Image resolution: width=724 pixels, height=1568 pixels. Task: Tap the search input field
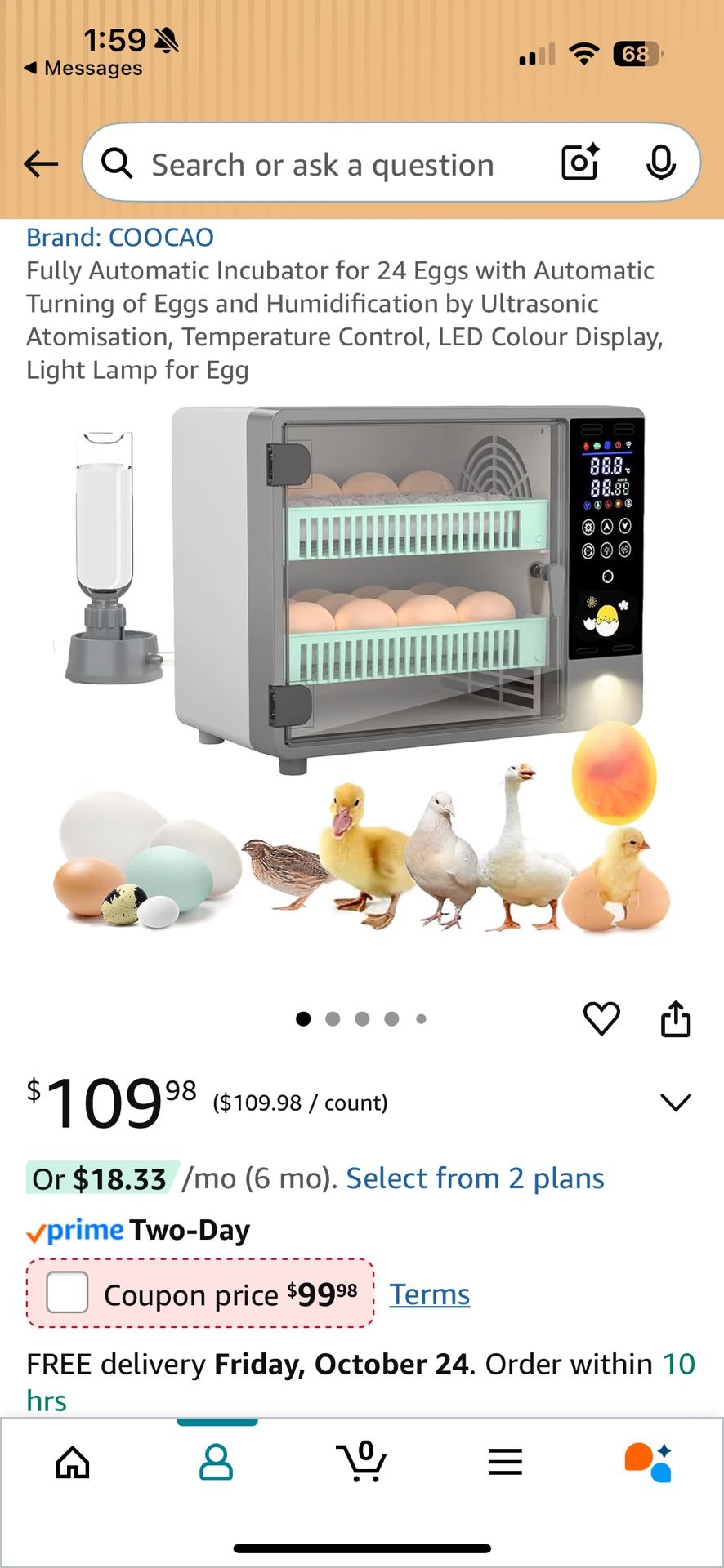pyautogui.click(x=327, y=163)
